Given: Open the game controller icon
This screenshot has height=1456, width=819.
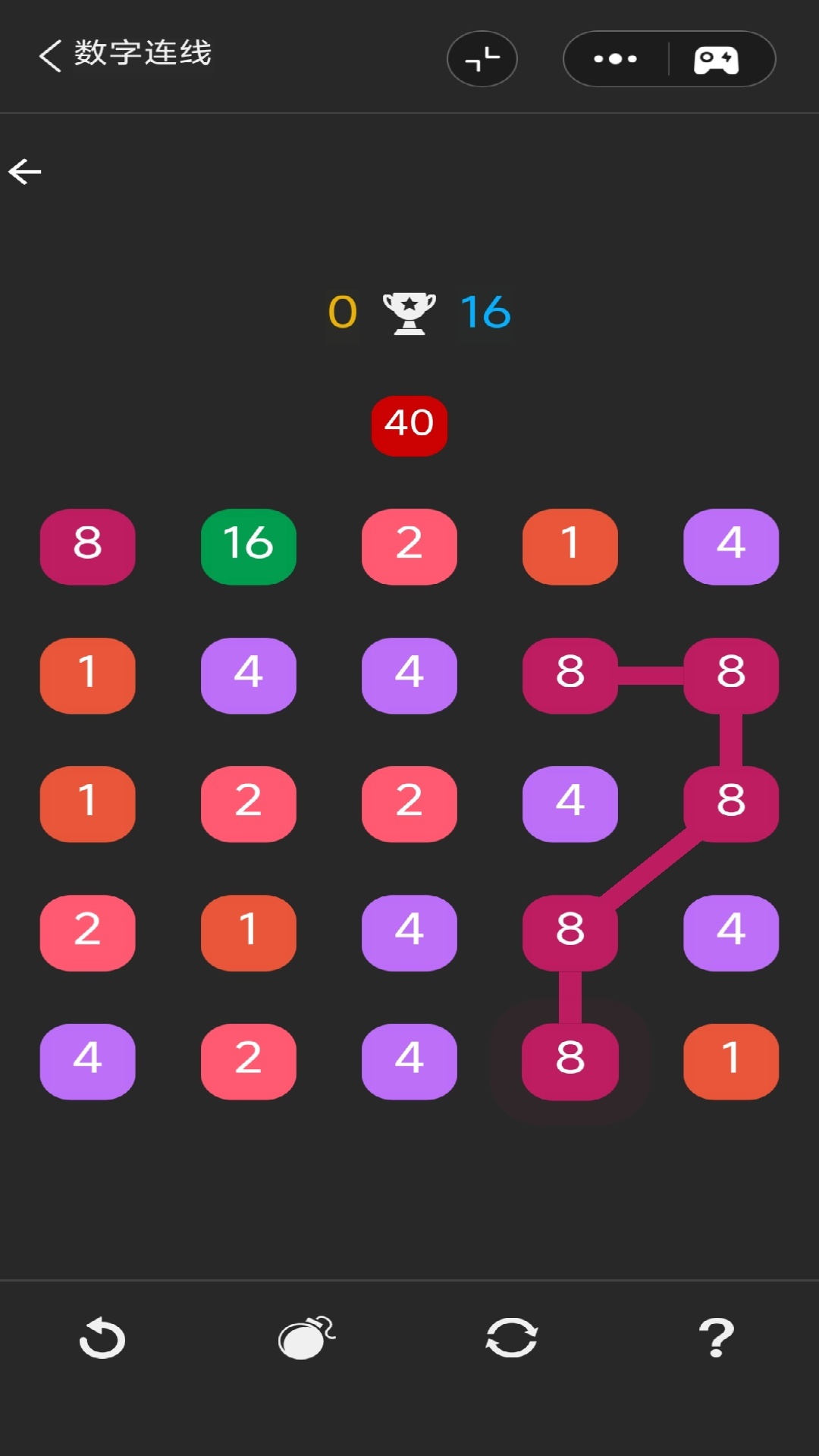Looking at the screenshot, I should (x=717, y=59).
